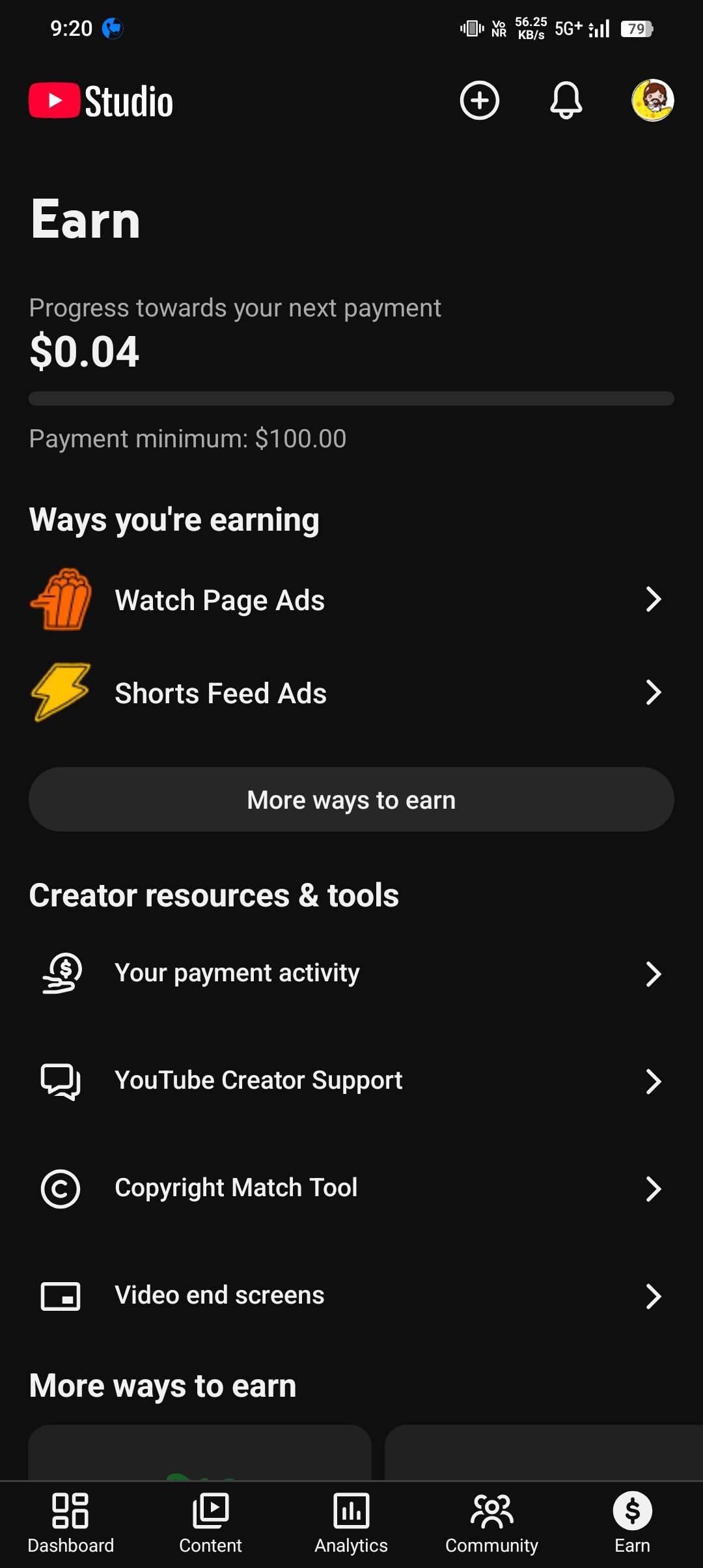The height and width of the screenshot is (1568, 703).
Task: Tap the create plus icon
Action: click(480, 100)
